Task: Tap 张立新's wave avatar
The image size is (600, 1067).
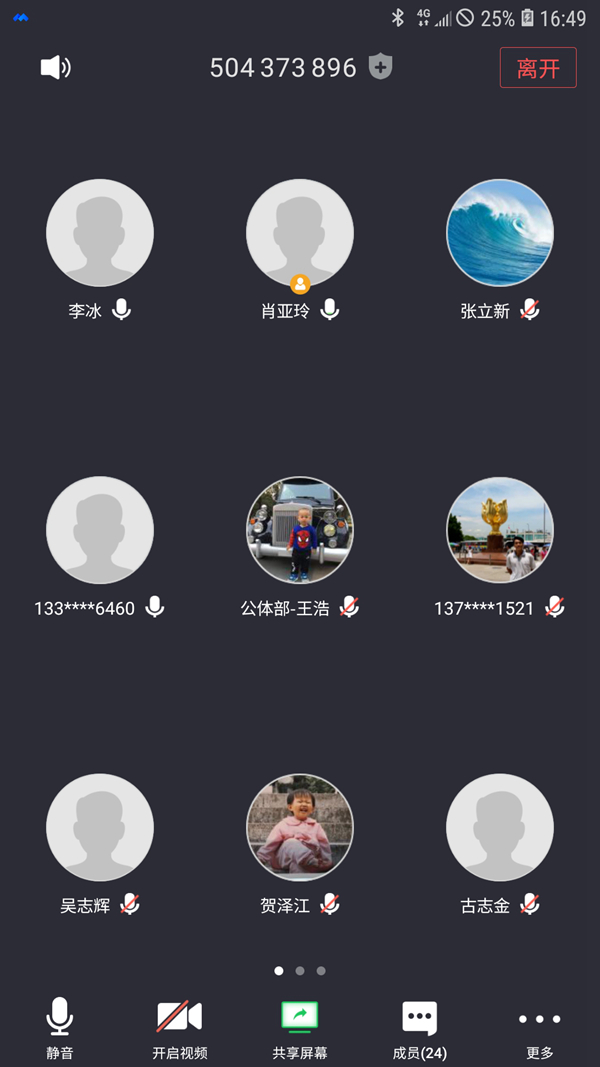Action: [x=500, y=233]
